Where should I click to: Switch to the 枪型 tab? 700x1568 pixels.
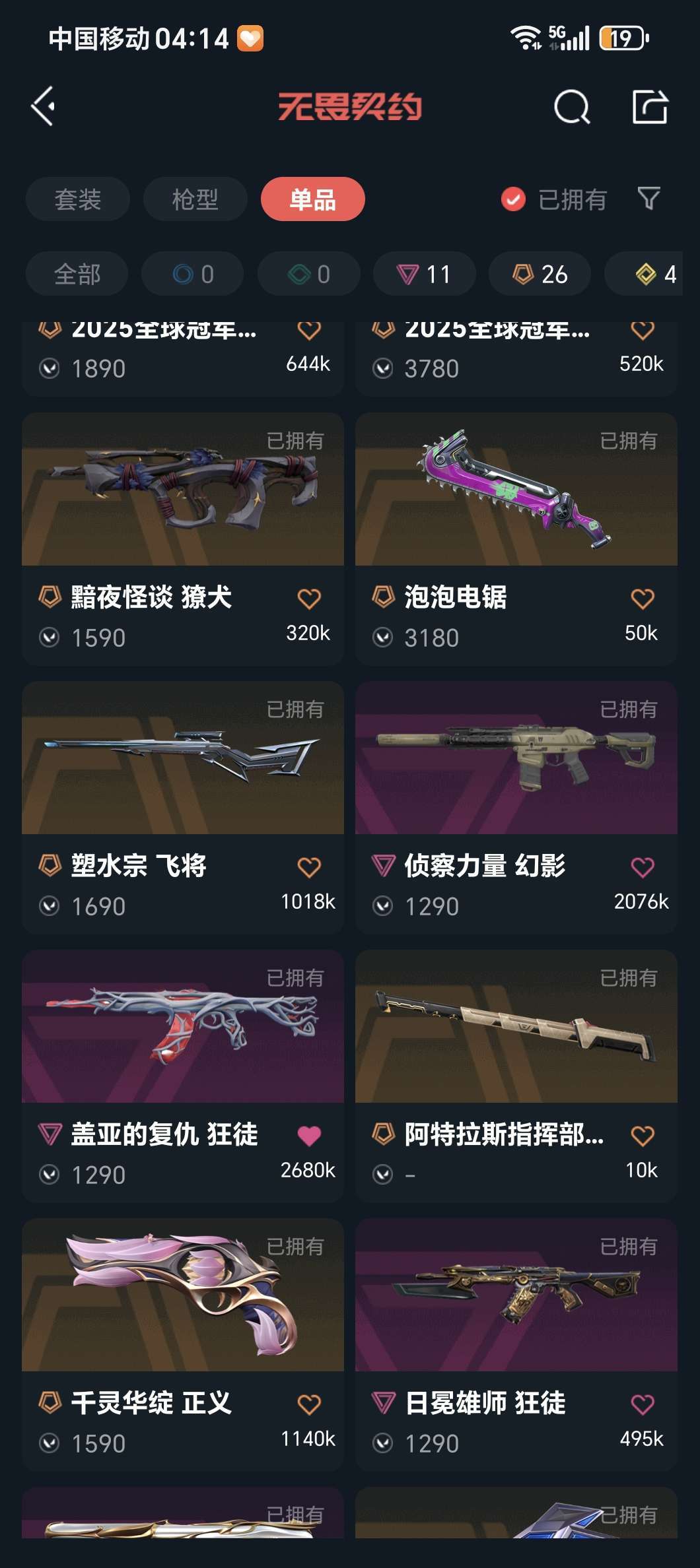(195, 199)
